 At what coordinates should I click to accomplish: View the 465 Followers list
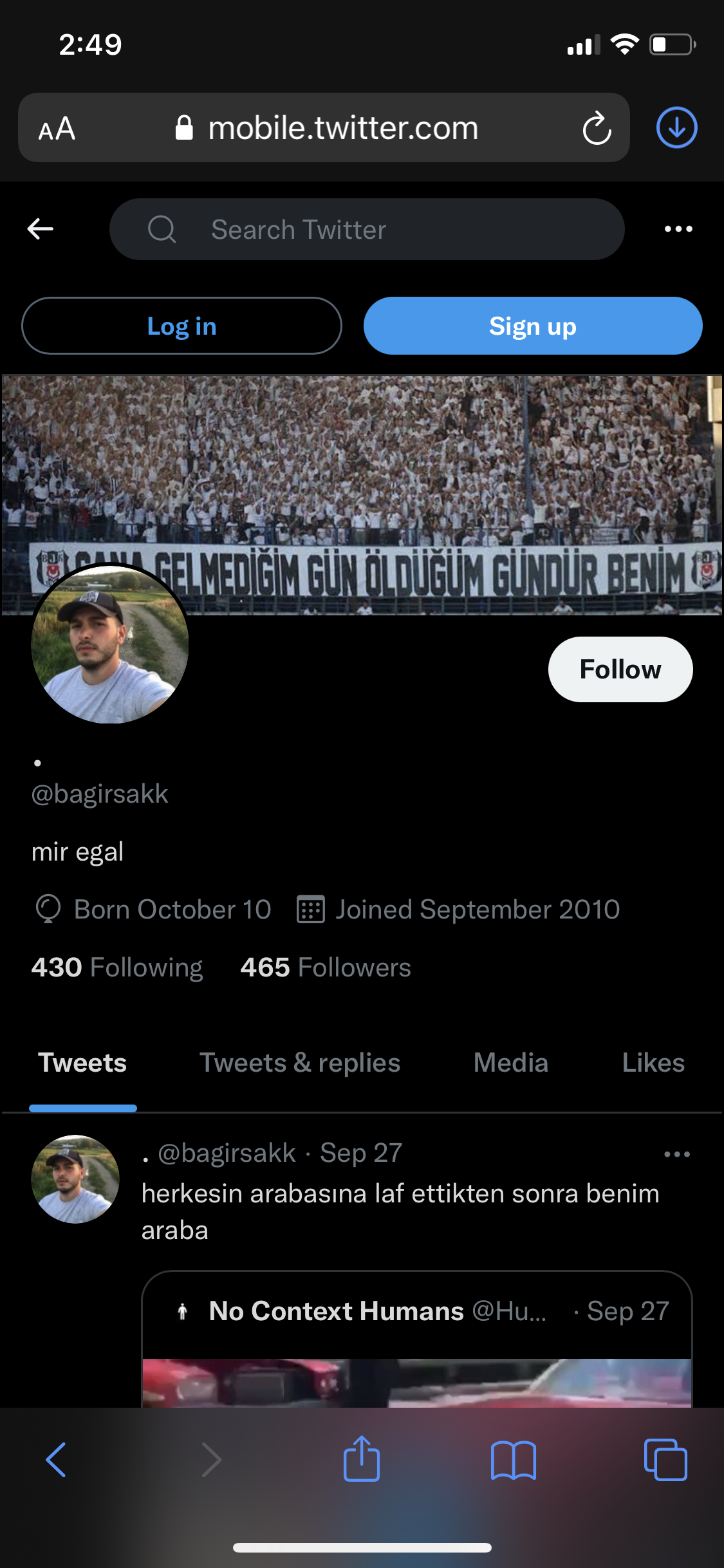tap(326, 967)
